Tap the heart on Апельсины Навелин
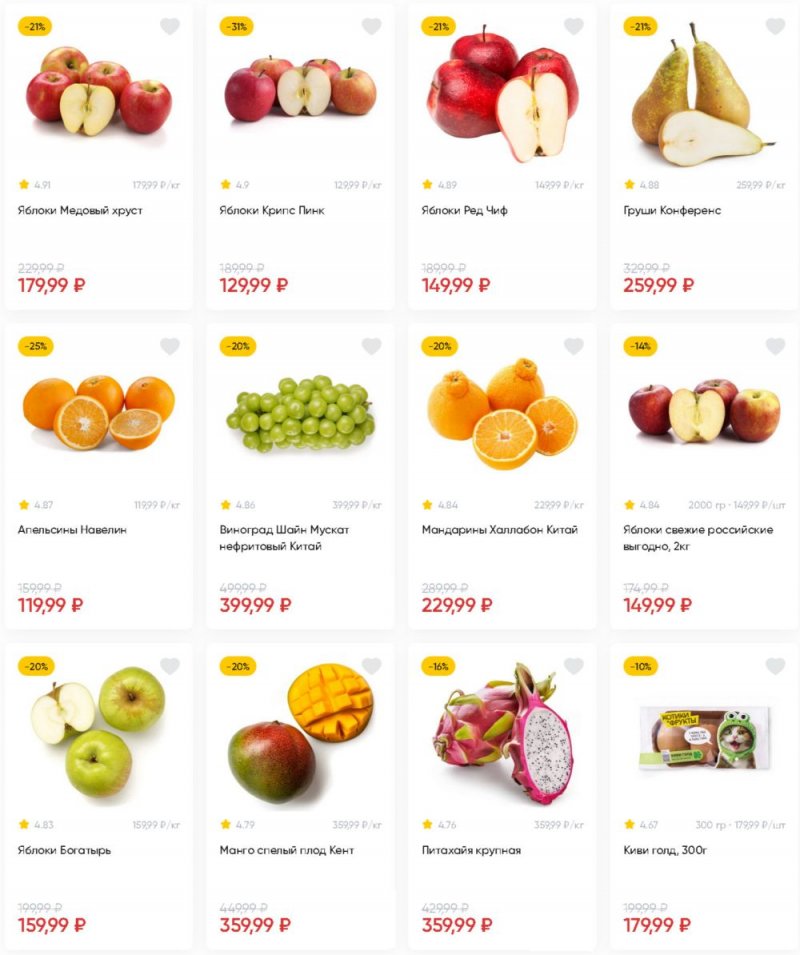Screen dimensions: 800x955 pos(170,347)
